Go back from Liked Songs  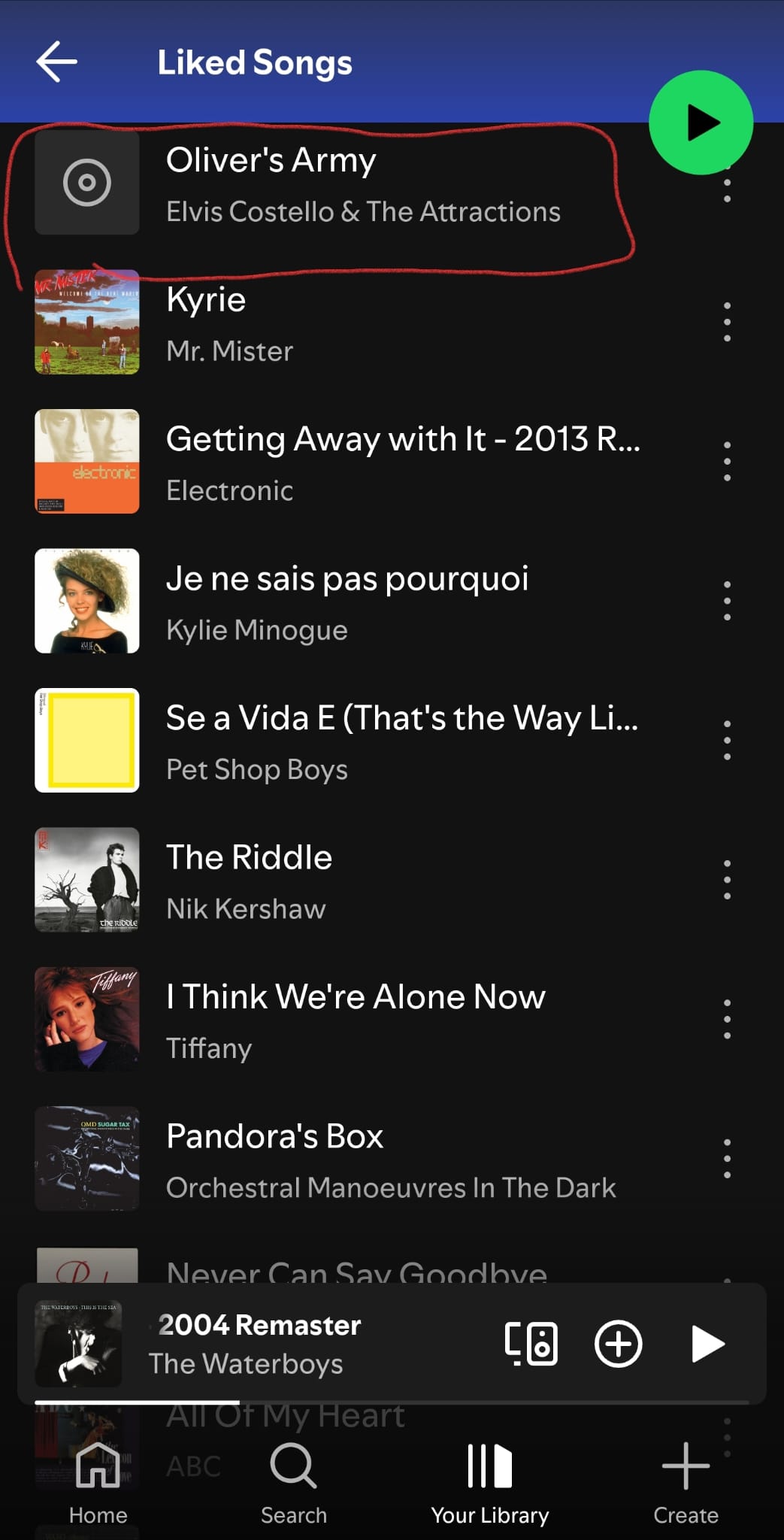click(57, 62)
